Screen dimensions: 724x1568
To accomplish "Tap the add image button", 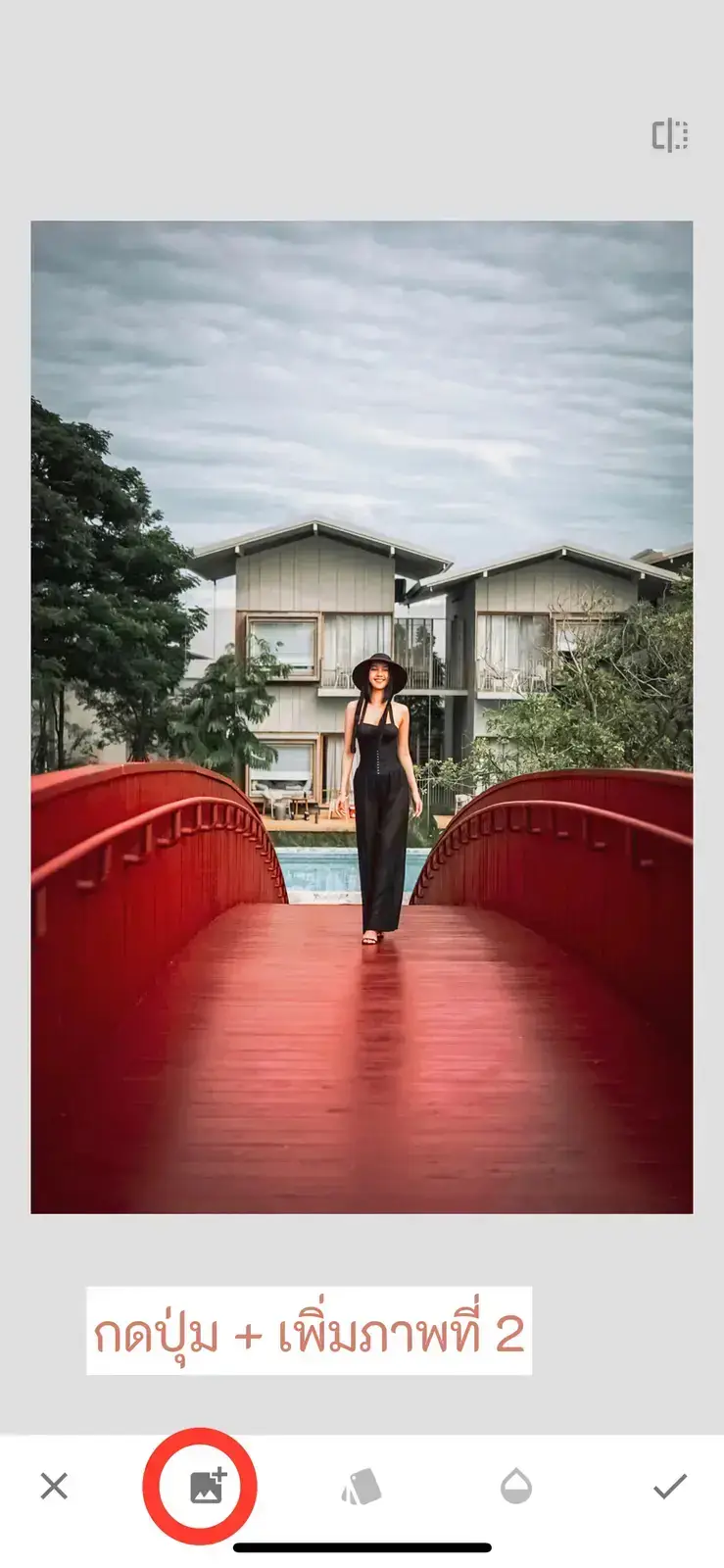I will coord(207,1486).
